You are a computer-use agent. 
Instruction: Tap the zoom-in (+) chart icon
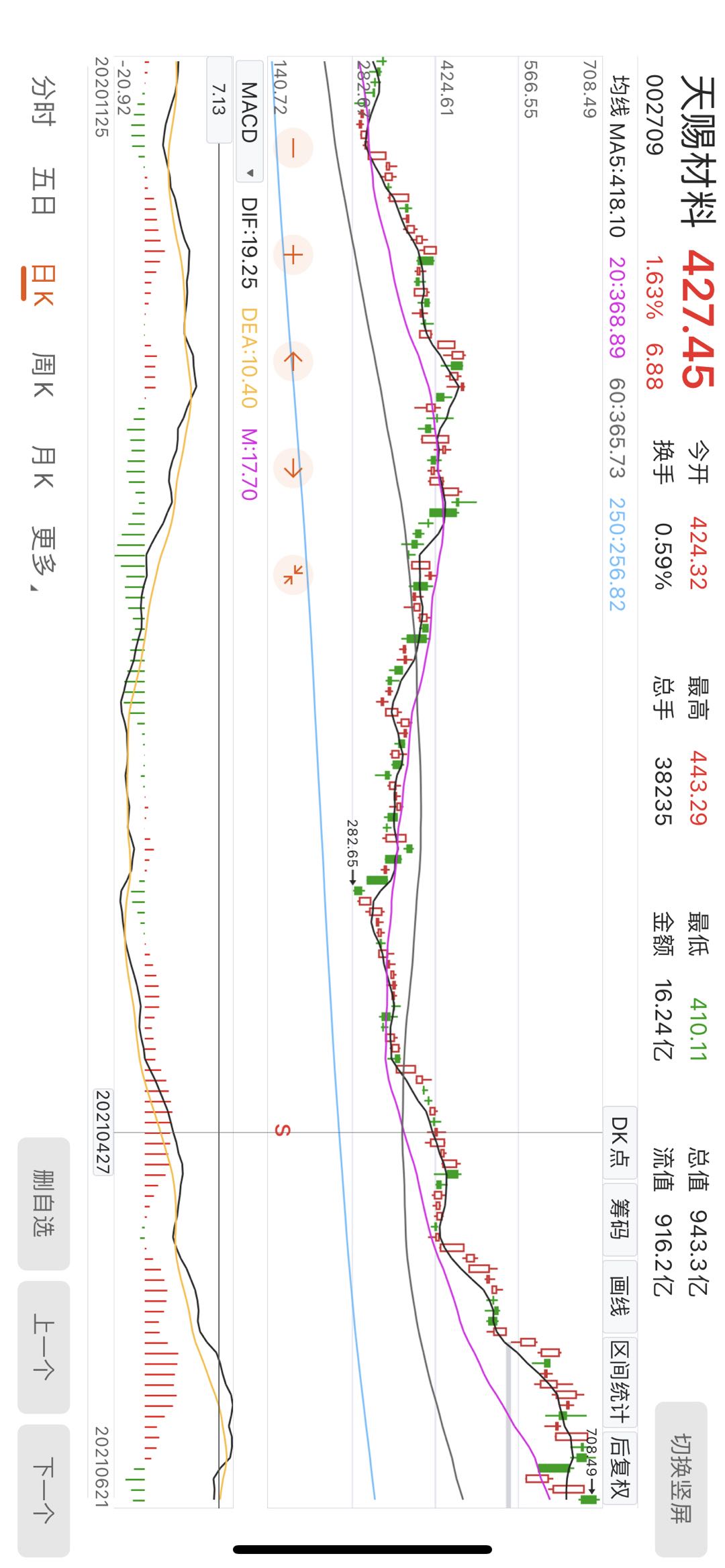point(294,254)
